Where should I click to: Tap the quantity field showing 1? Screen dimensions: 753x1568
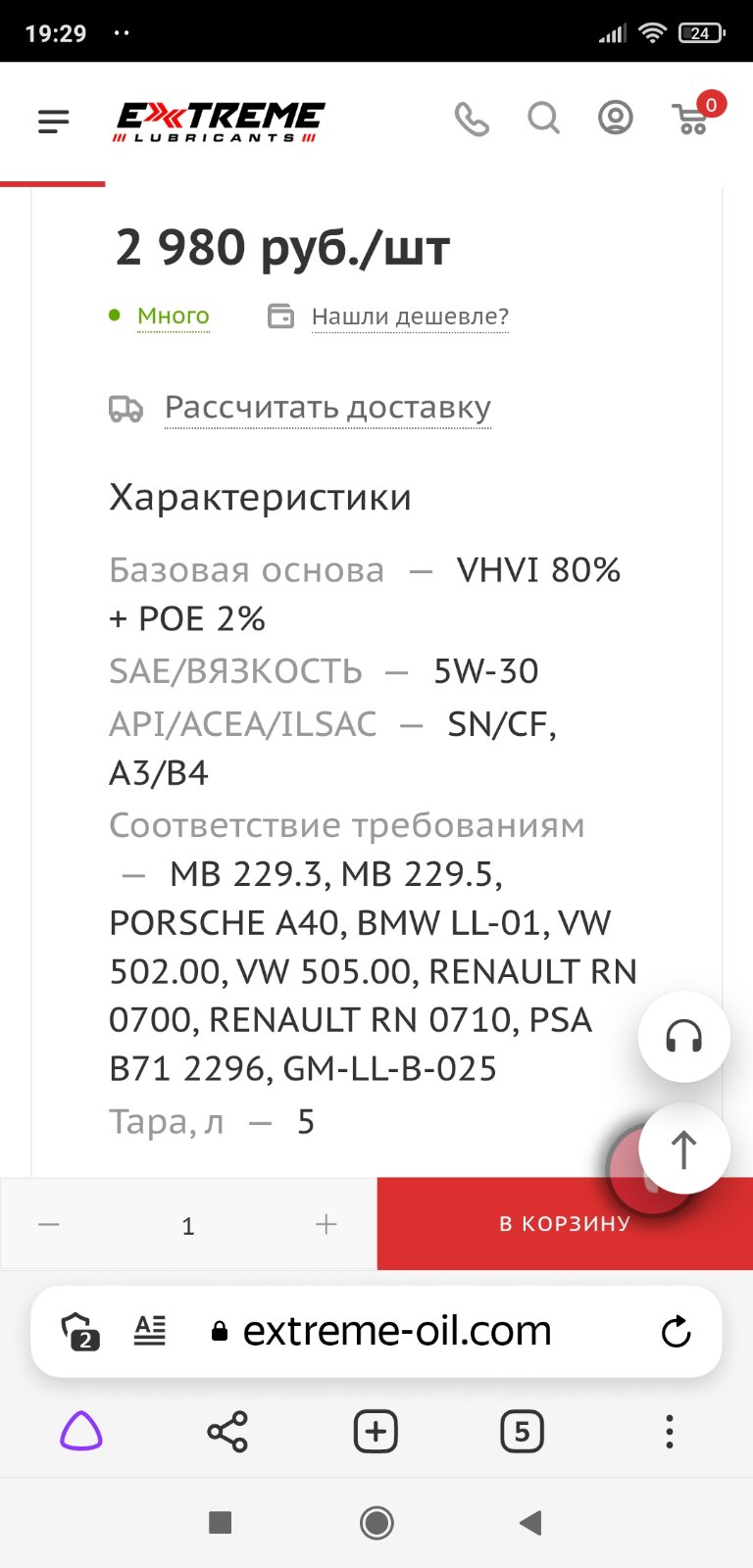tap(188, 1226)
